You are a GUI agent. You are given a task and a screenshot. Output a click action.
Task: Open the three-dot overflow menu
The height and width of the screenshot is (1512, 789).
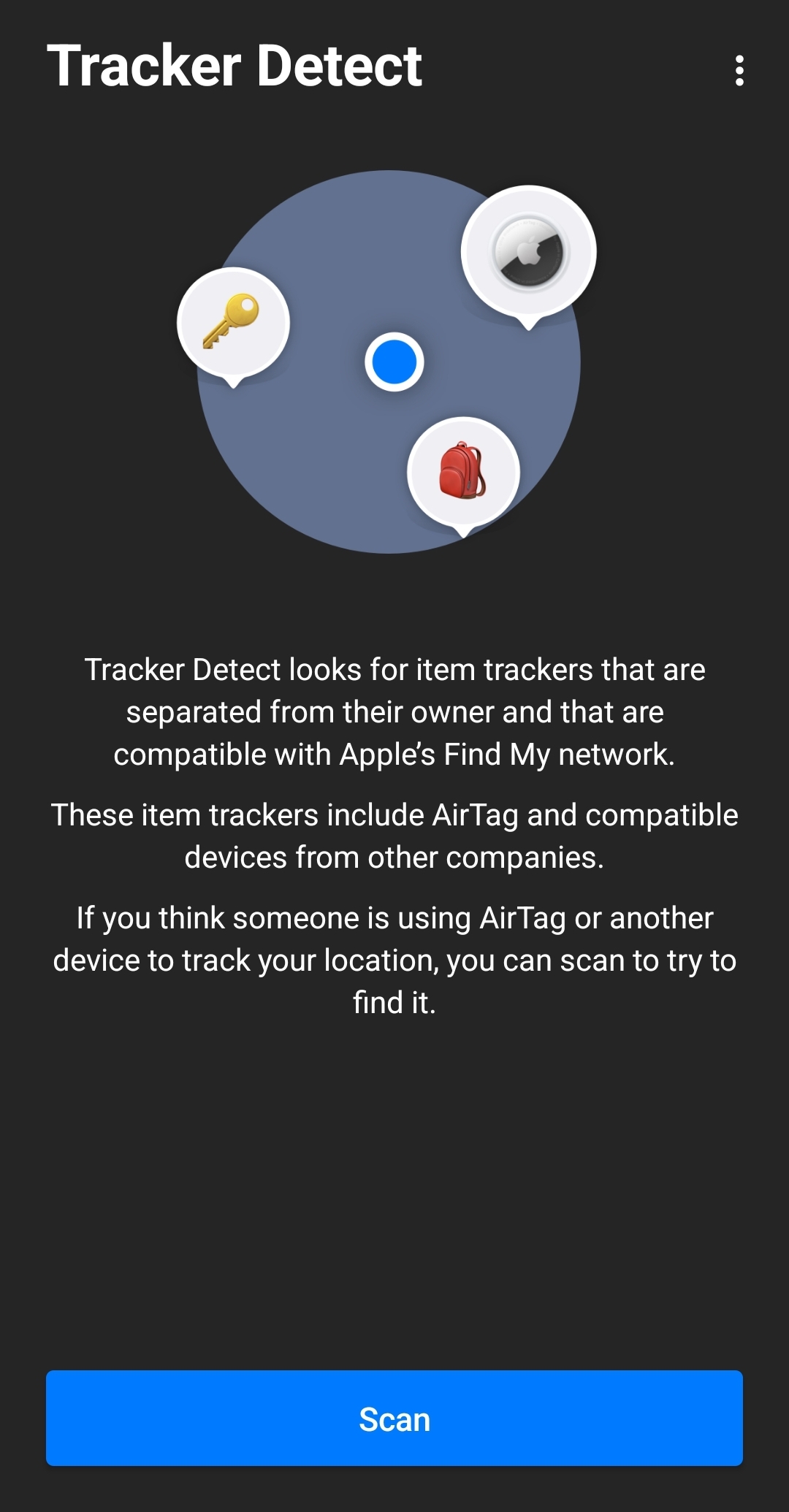tap(739, 71)
